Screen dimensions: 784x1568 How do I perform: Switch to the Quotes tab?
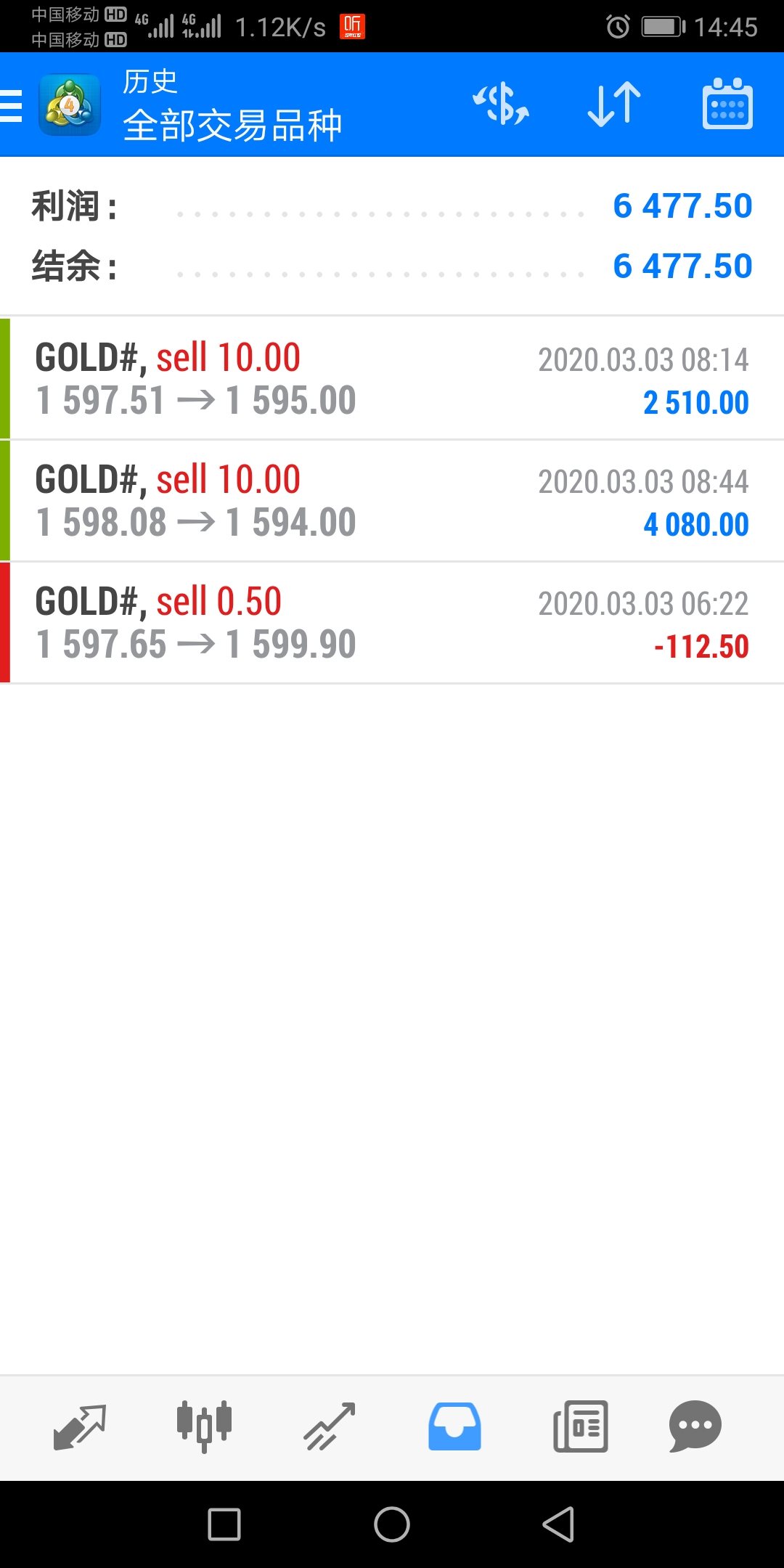click(80, 1426)
